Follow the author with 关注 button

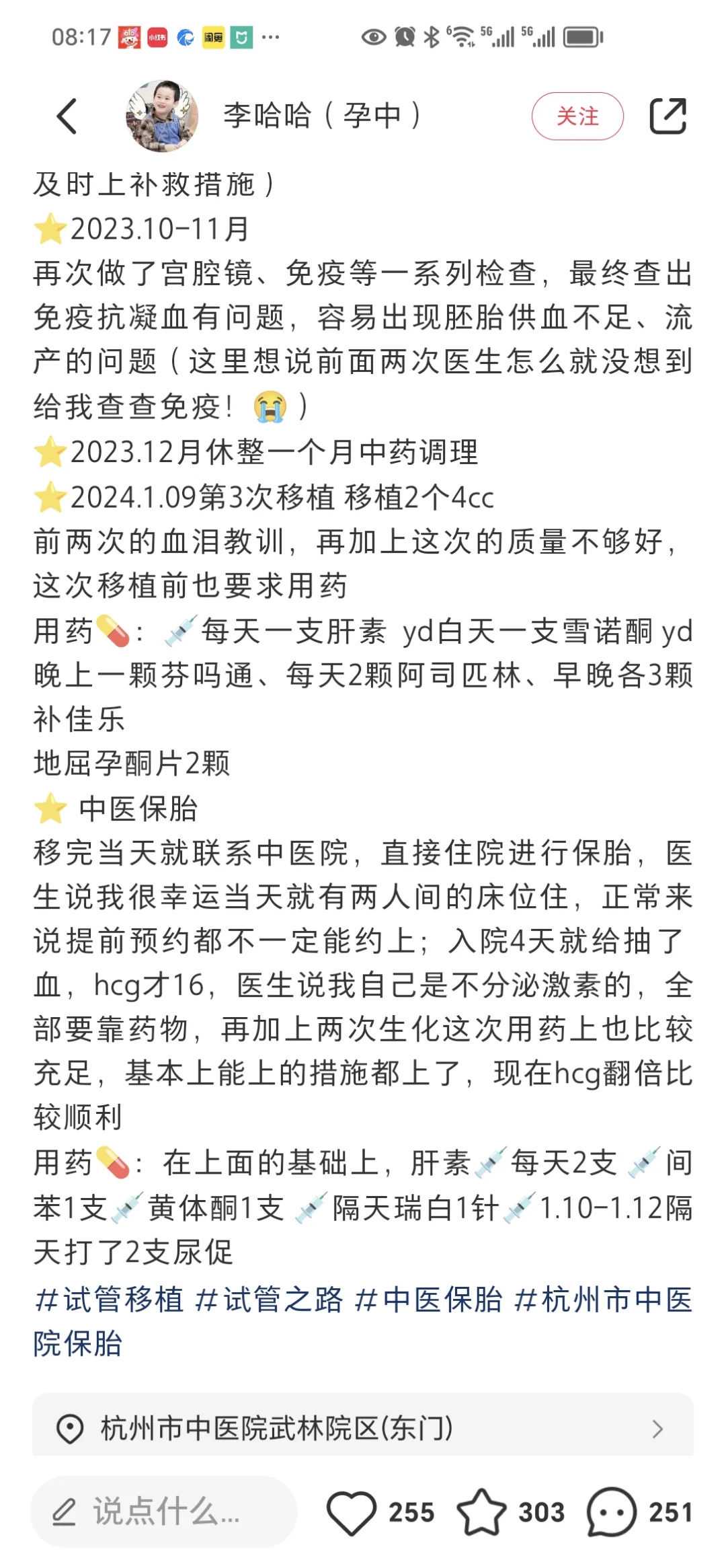577,116
